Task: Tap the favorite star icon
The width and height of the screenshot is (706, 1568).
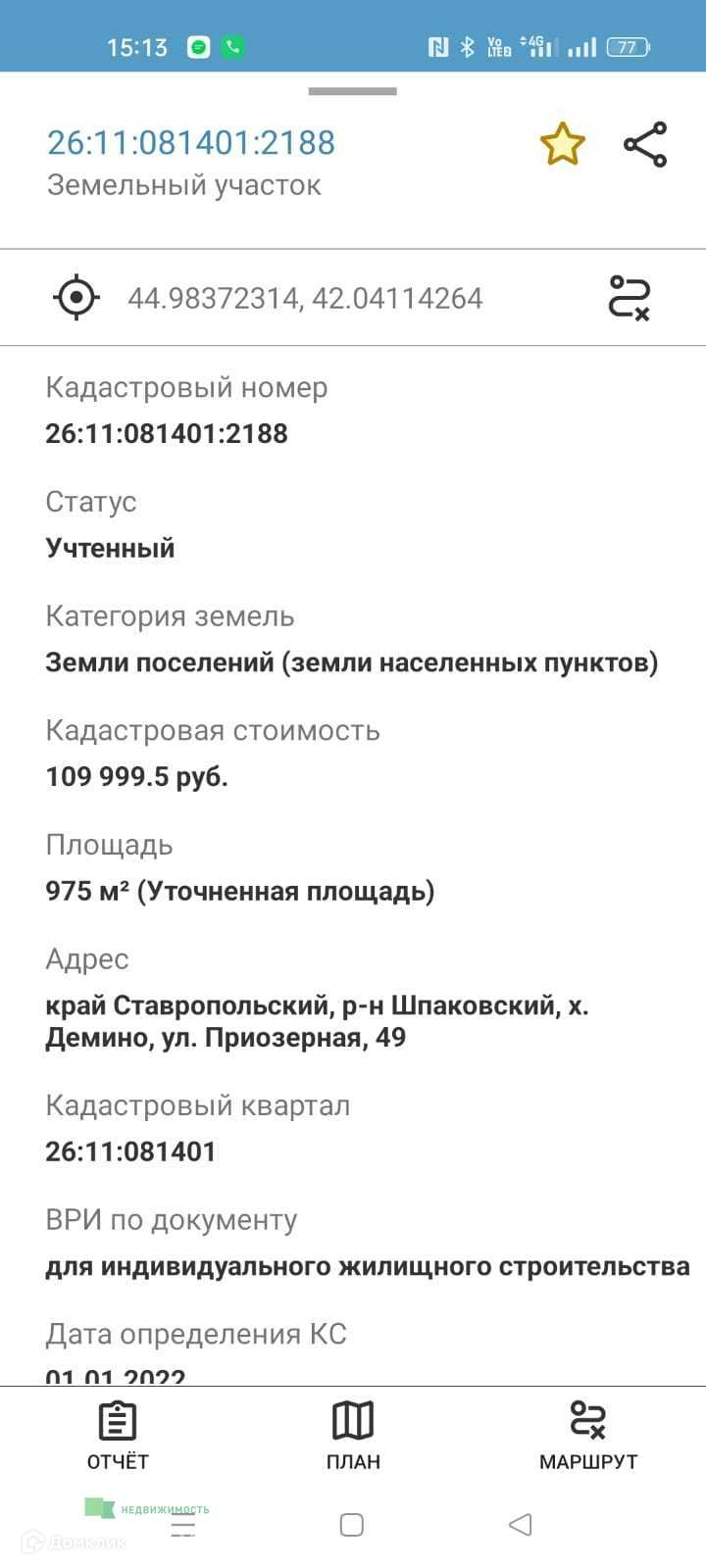Action: coord(563,144)
